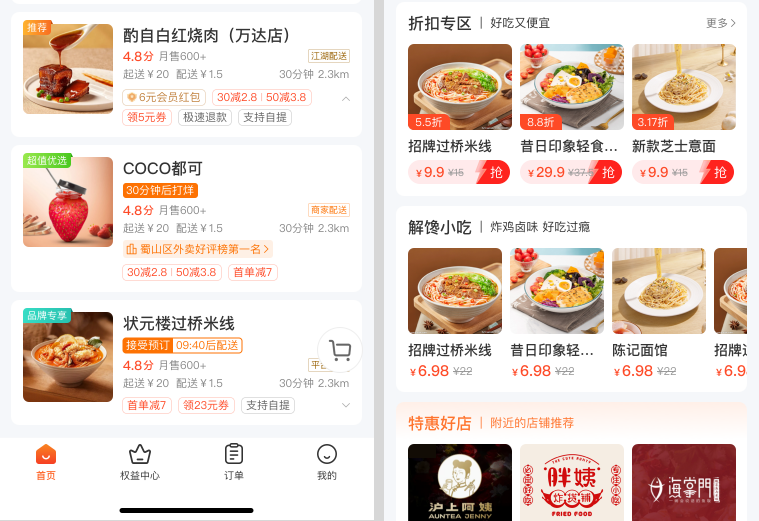The height and width of the screenshot is (521, 759).
Task: Grab the ¥29.9 昔日印象轻食 deal
Action: pos(608,172)
